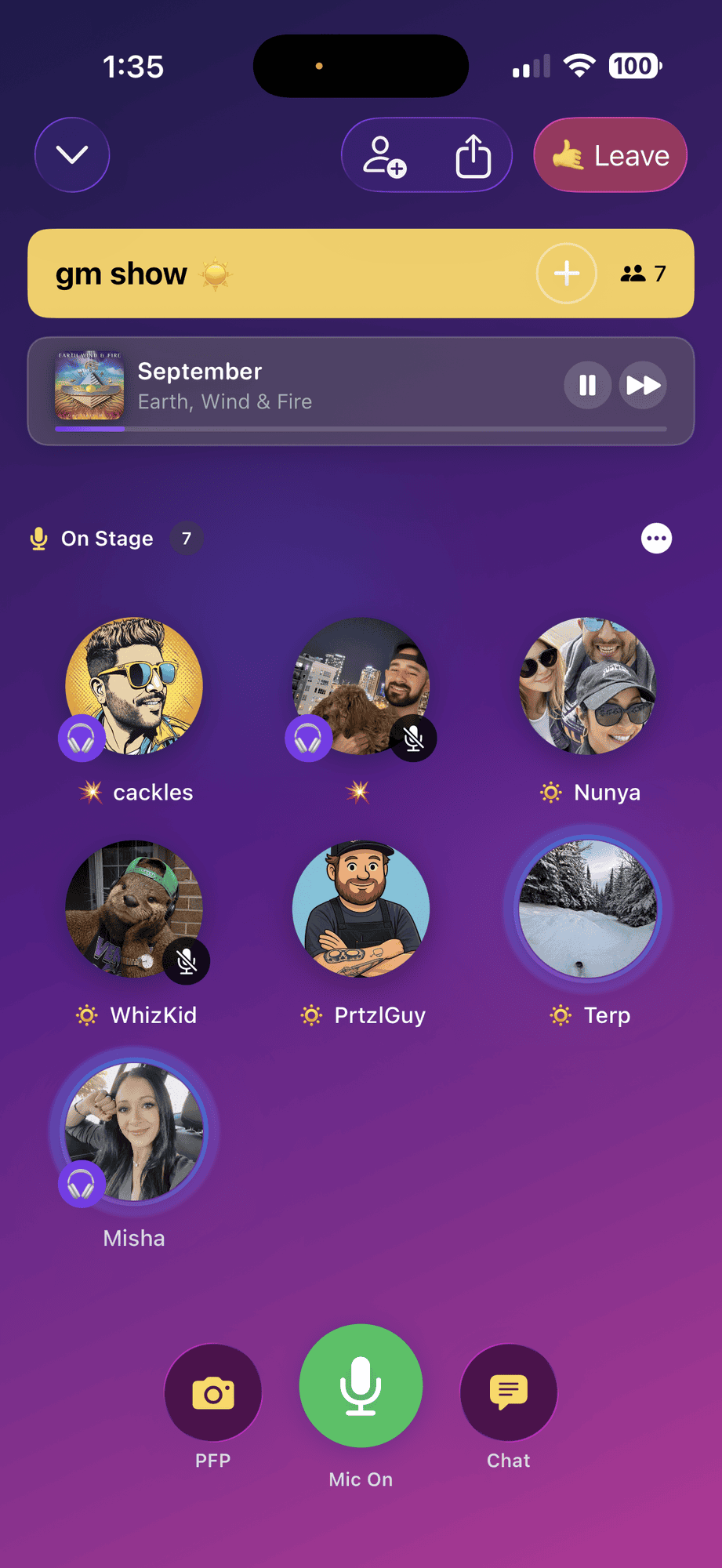Open the On Stage options menu
This screenshot has height=1568, width=722.
656,539
